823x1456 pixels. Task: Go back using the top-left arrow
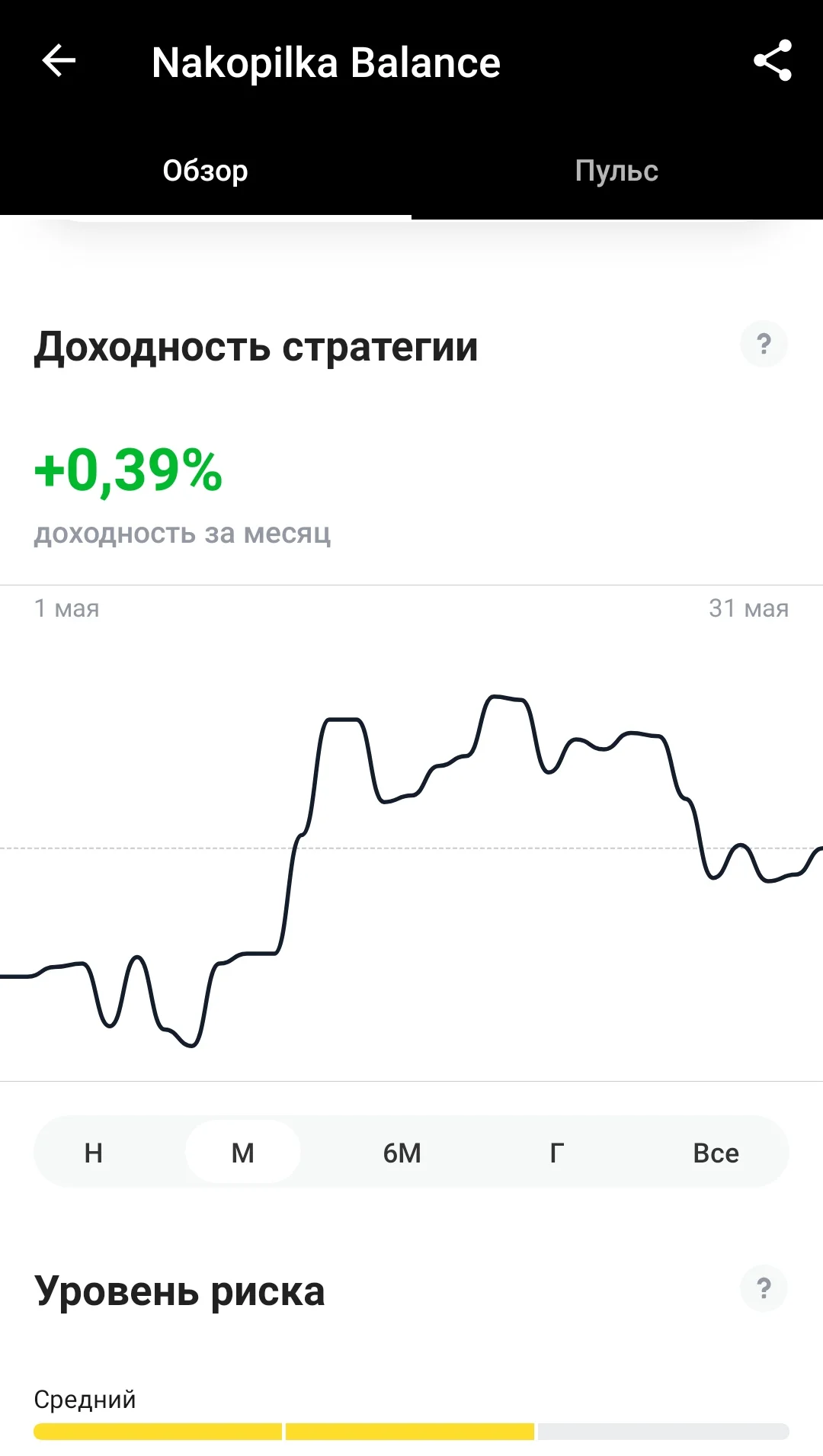(x=59, y=61)
